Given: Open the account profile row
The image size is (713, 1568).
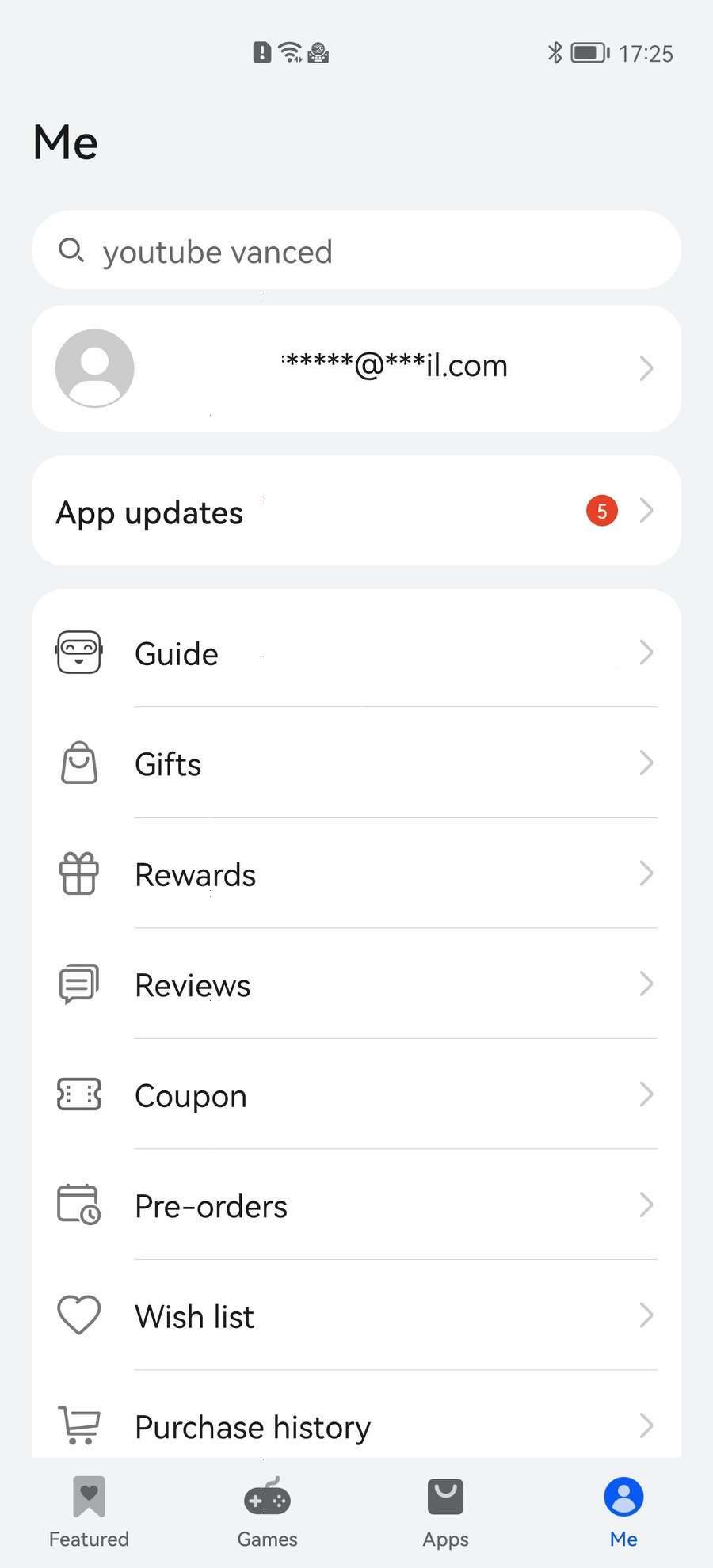Looking at the screenshot, I should pos(356,368).
